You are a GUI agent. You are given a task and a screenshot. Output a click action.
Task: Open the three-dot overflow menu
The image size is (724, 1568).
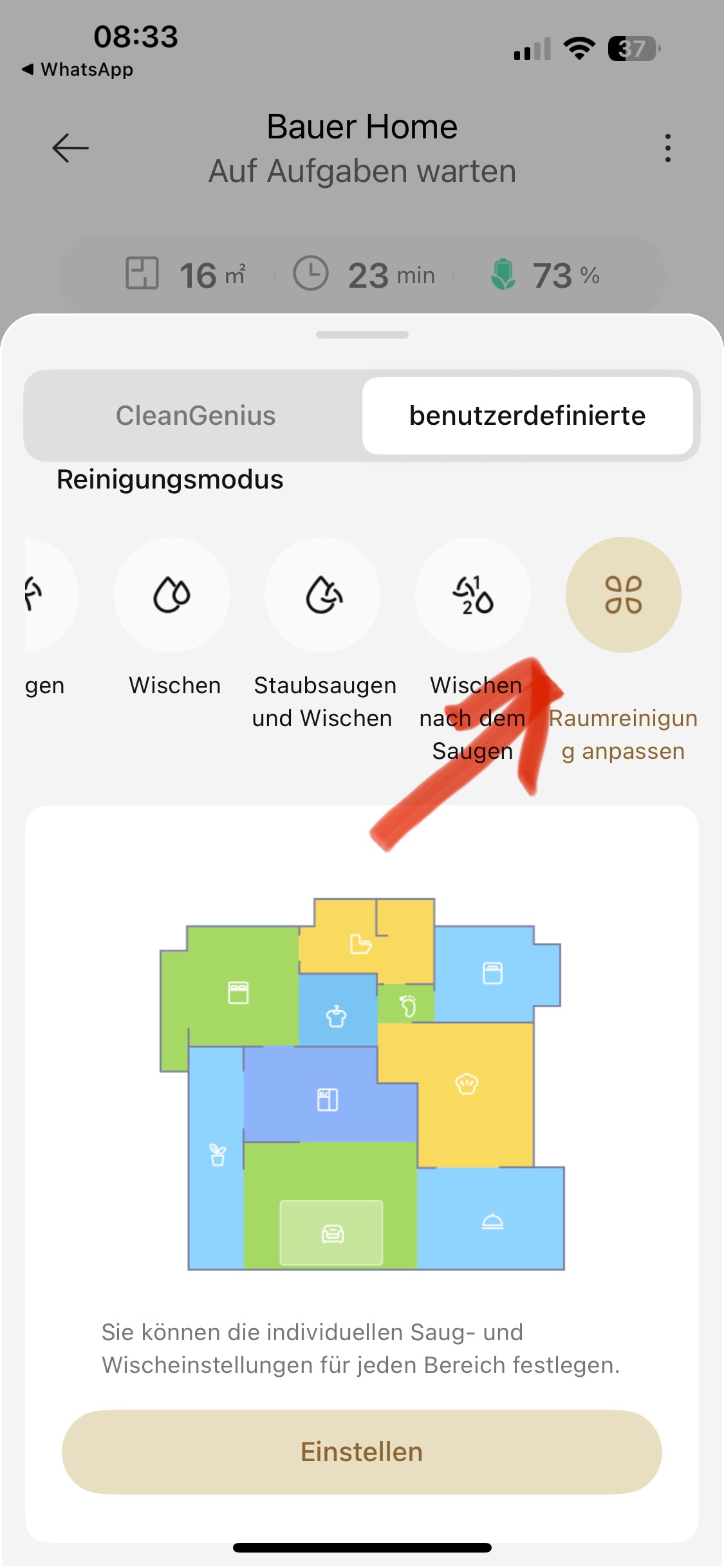tap(668, 148)
